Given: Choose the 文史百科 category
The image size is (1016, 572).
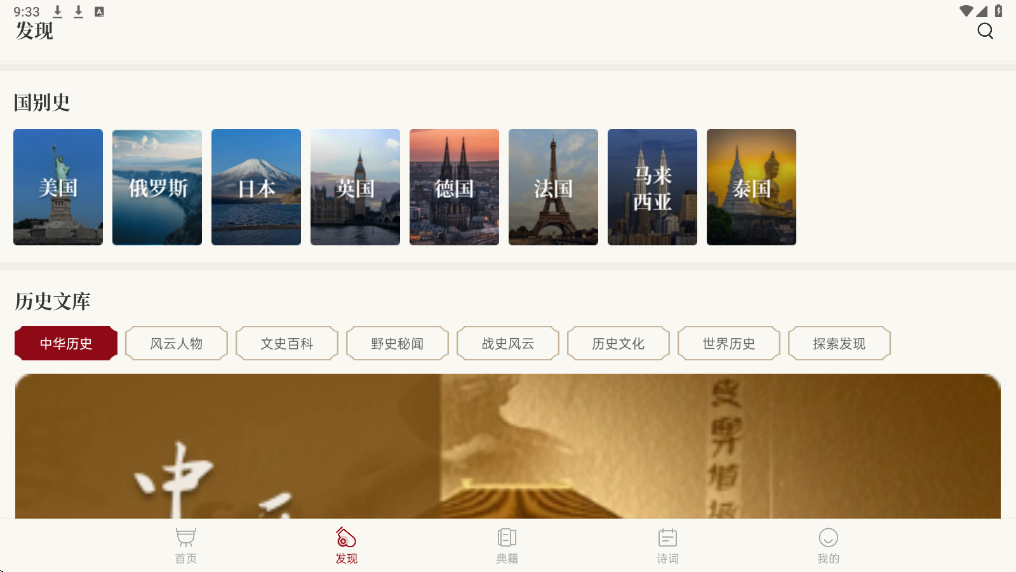Looking at the screenshot, I should point(287,343).
